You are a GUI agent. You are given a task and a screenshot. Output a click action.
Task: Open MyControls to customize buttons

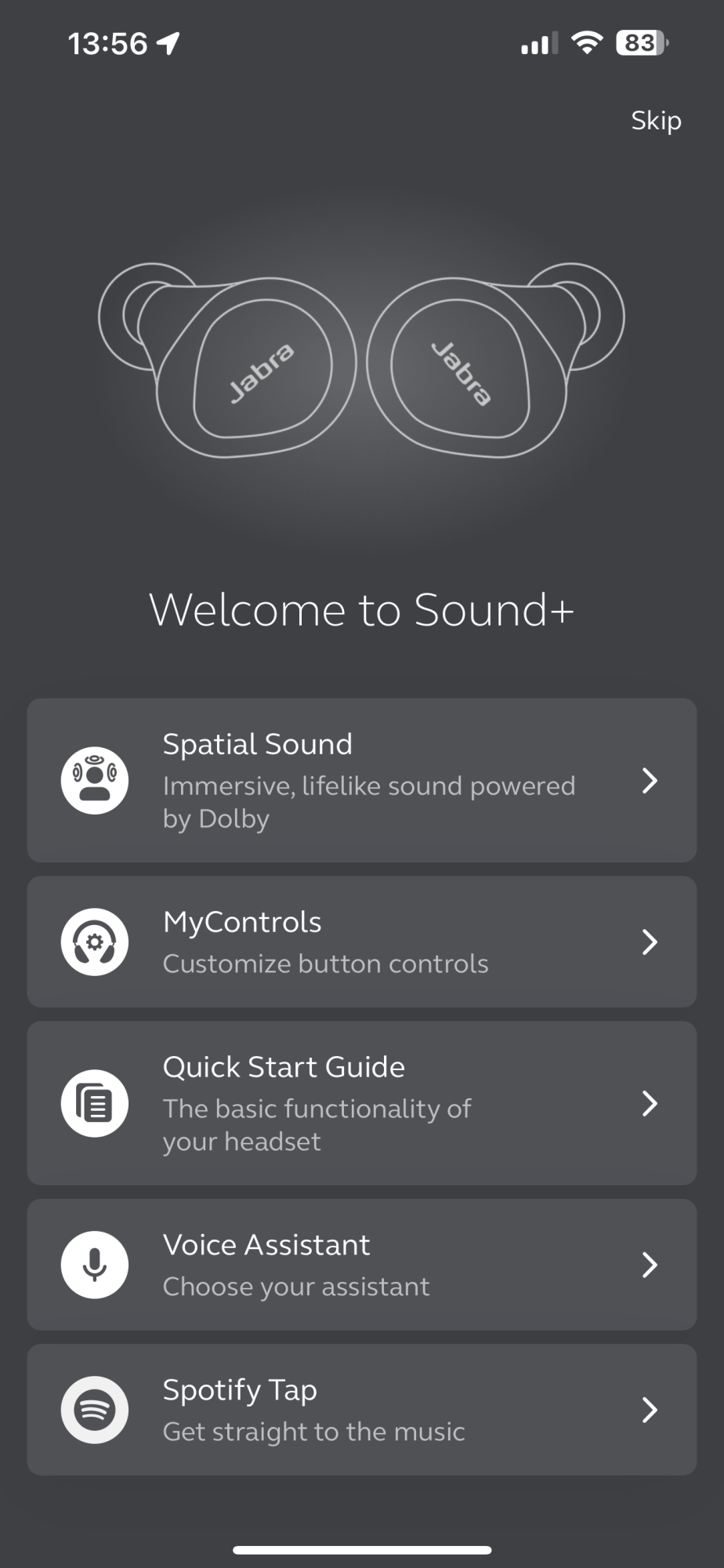tap(361, 942)
